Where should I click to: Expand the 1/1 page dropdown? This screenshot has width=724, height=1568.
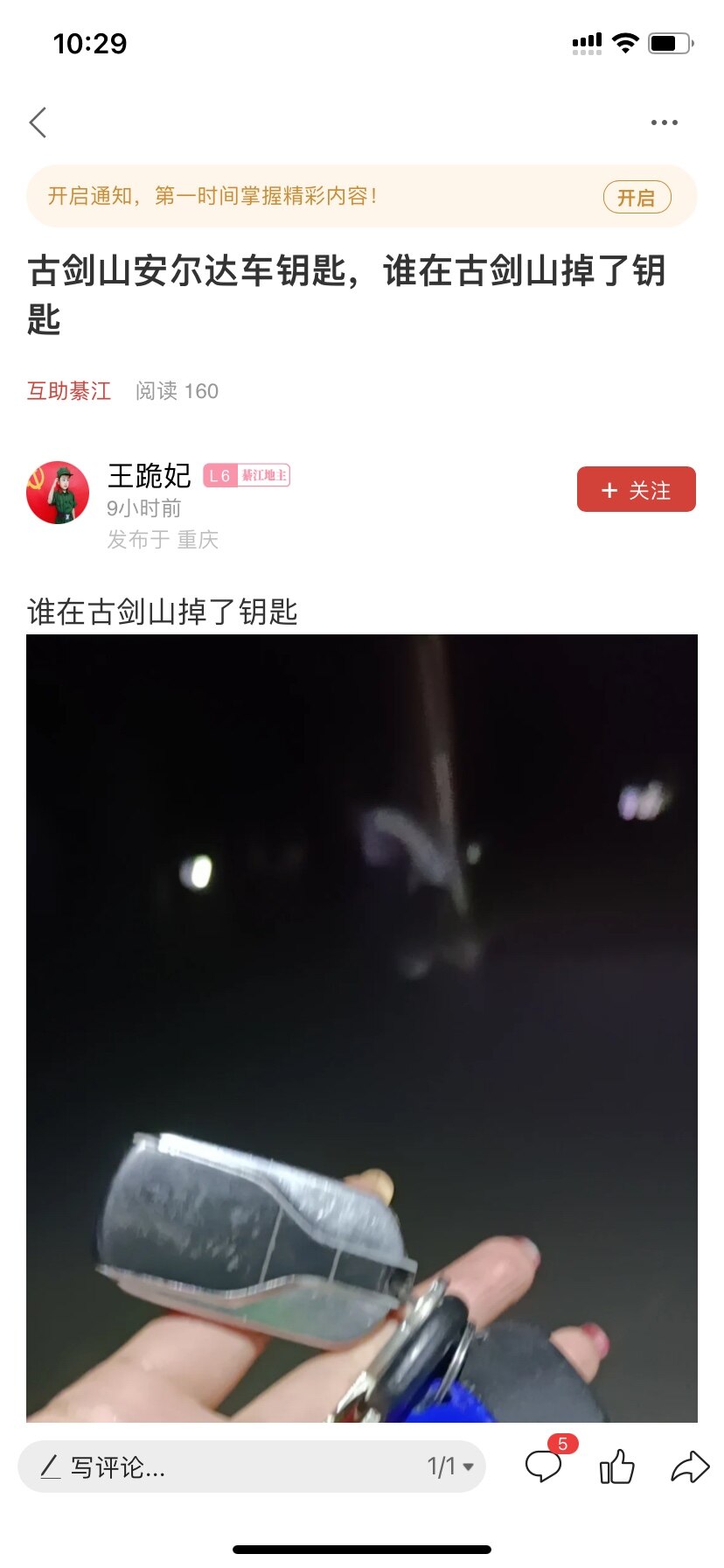pos(450,1466)
